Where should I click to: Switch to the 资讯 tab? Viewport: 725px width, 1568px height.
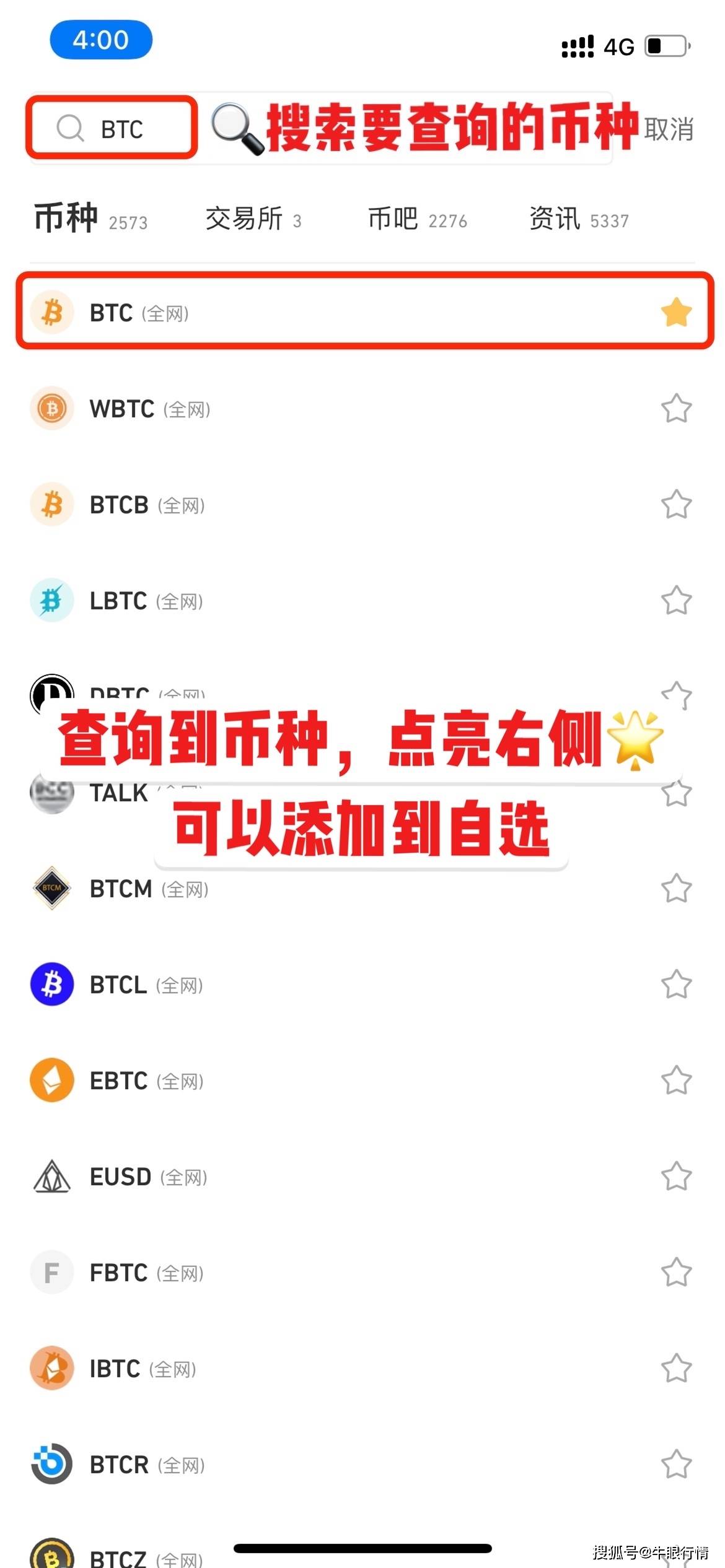tap(578, 219)
